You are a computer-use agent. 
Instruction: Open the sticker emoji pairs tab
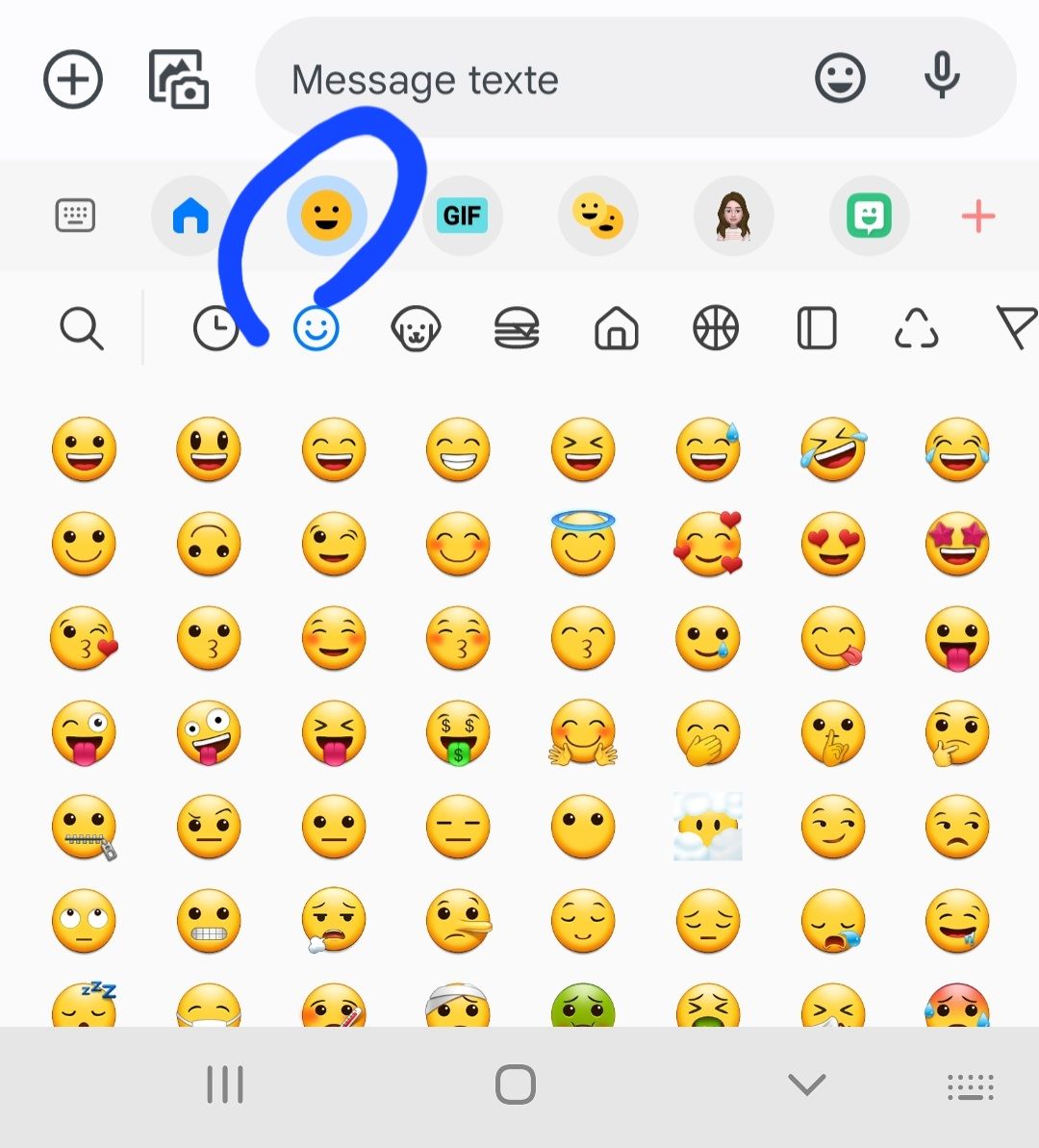(x=597, y=216)
